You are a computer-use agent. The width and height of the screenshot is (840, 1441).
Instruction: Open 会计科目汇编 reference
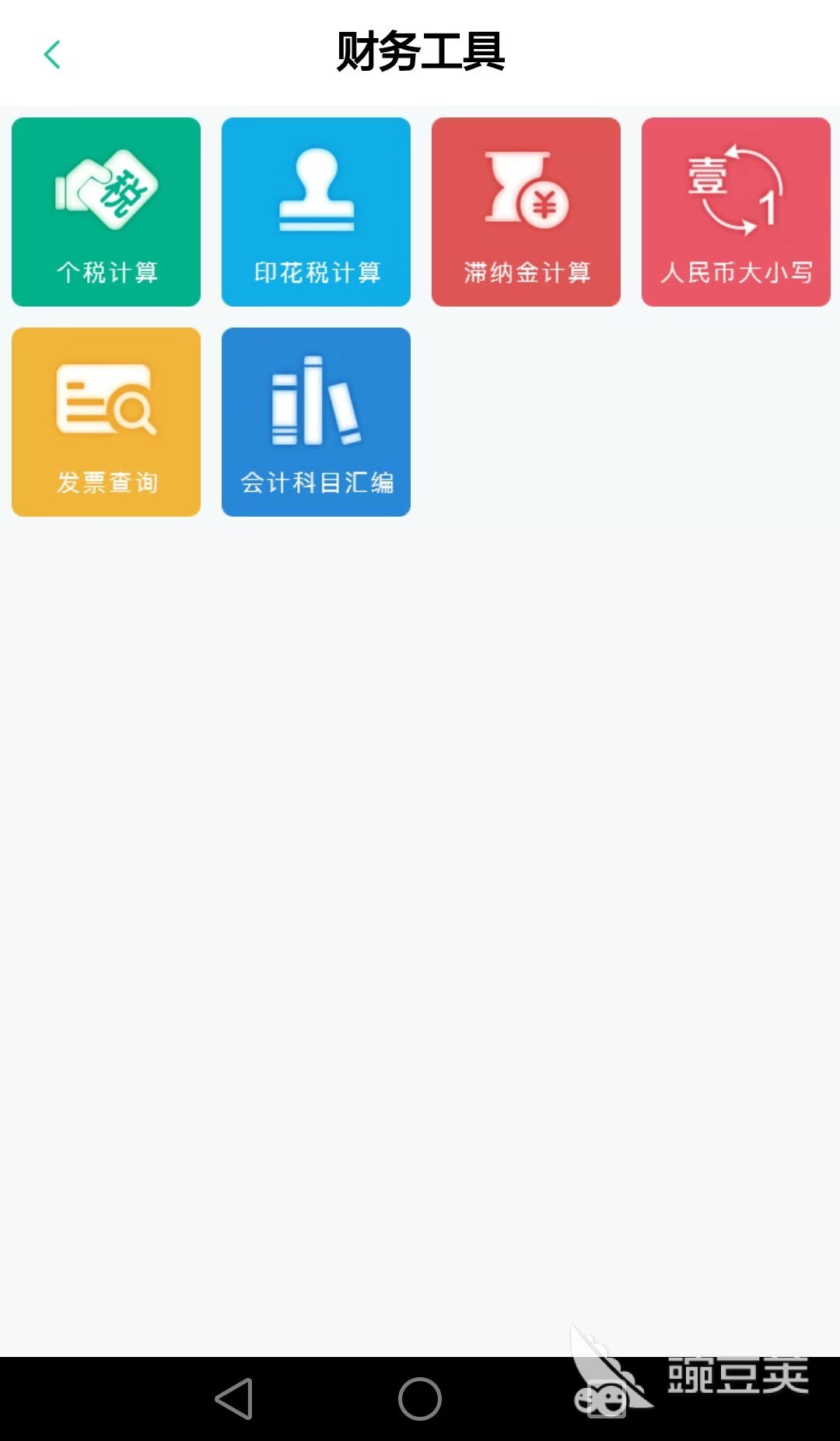pos(316,422)
